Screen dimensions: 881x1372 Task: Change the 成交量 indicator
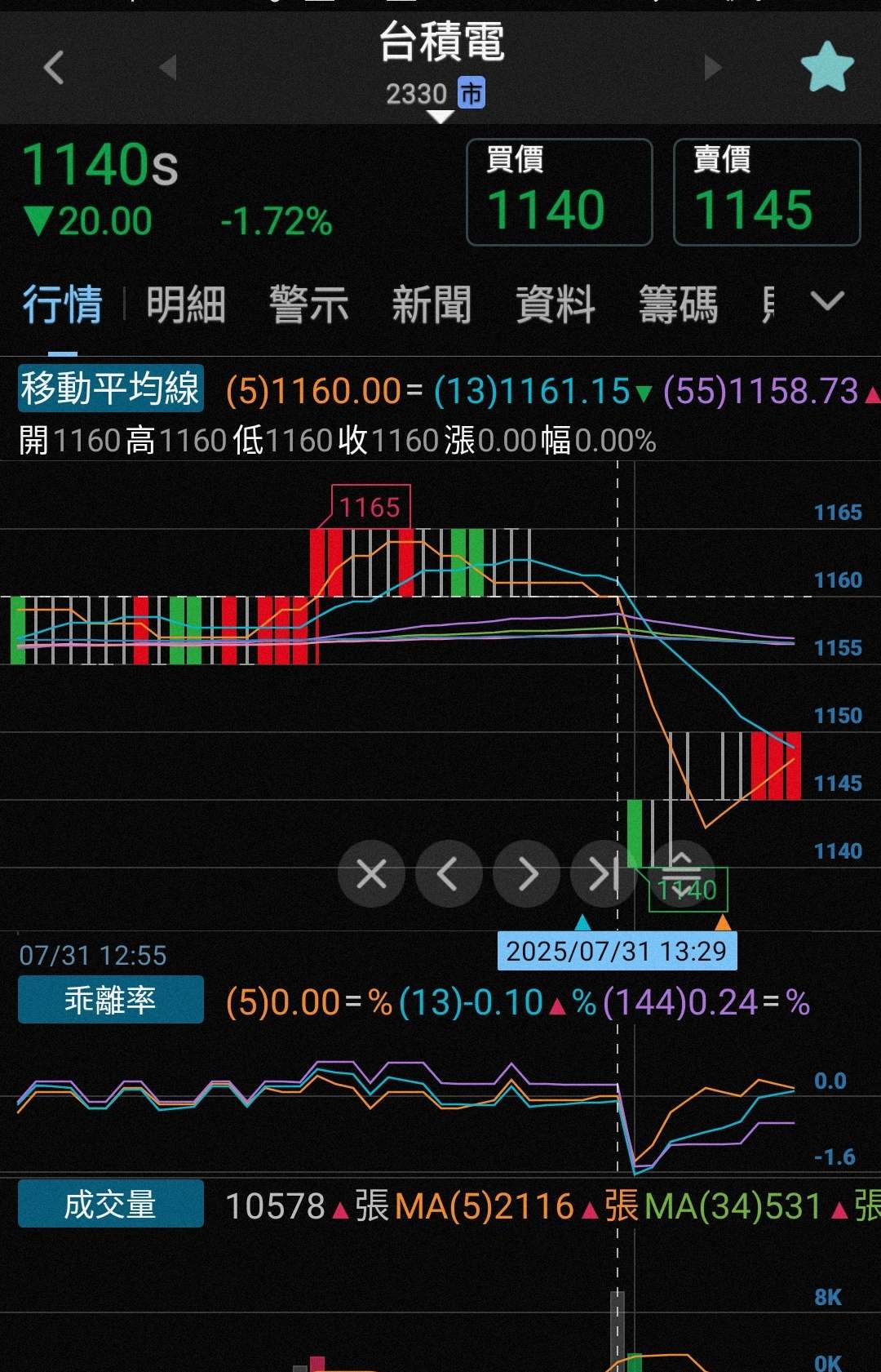111,1204
